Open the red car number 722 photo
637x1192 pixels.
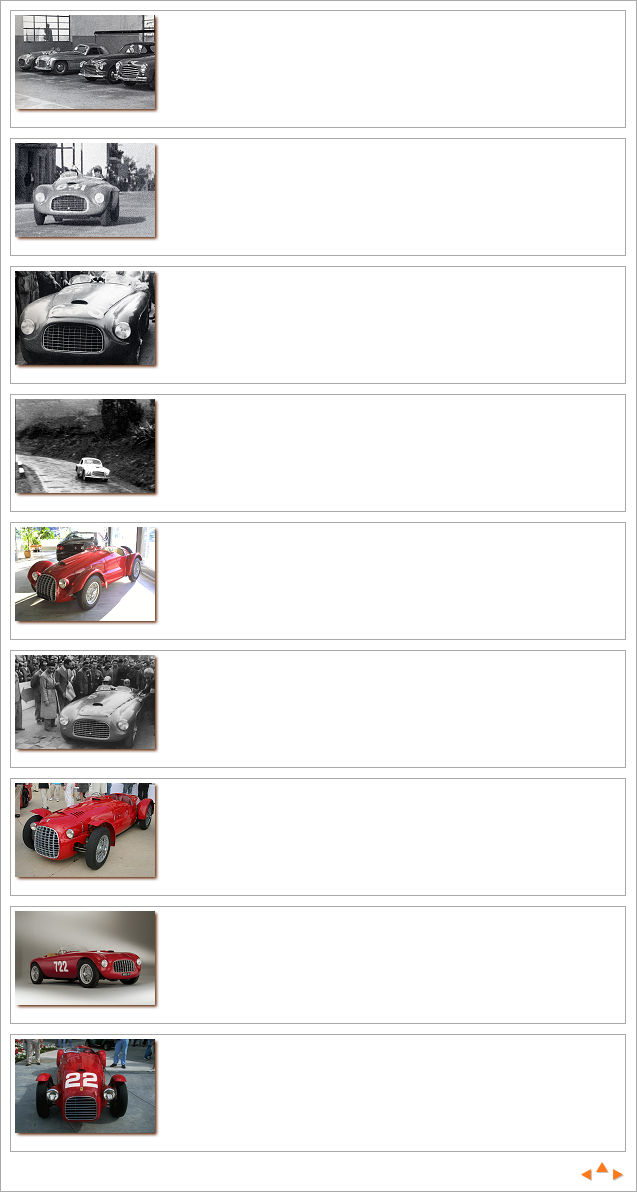pyautogui.click(x=85, y=958)
